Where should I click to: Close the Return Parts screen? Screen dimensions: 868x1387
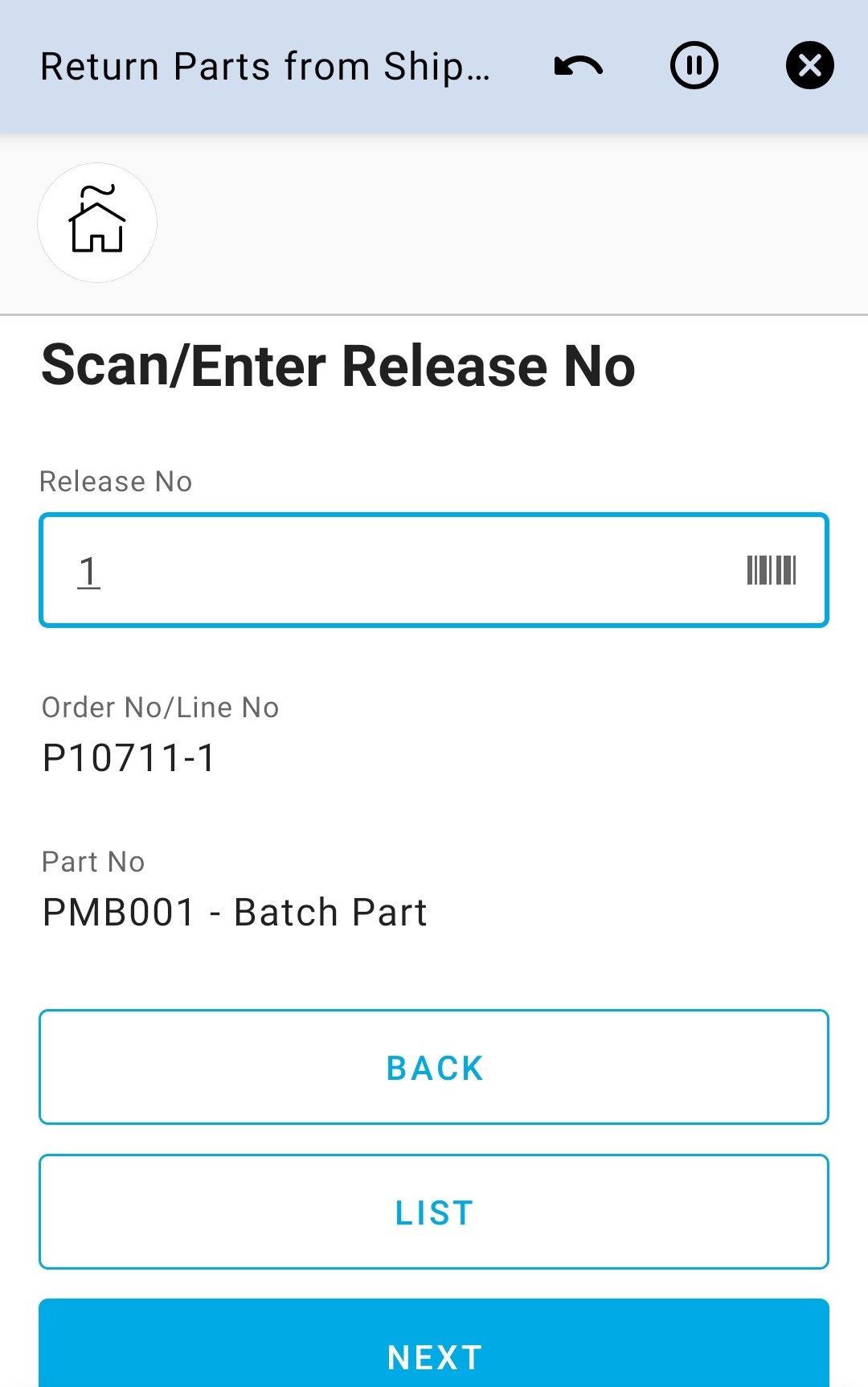point(809,66)
